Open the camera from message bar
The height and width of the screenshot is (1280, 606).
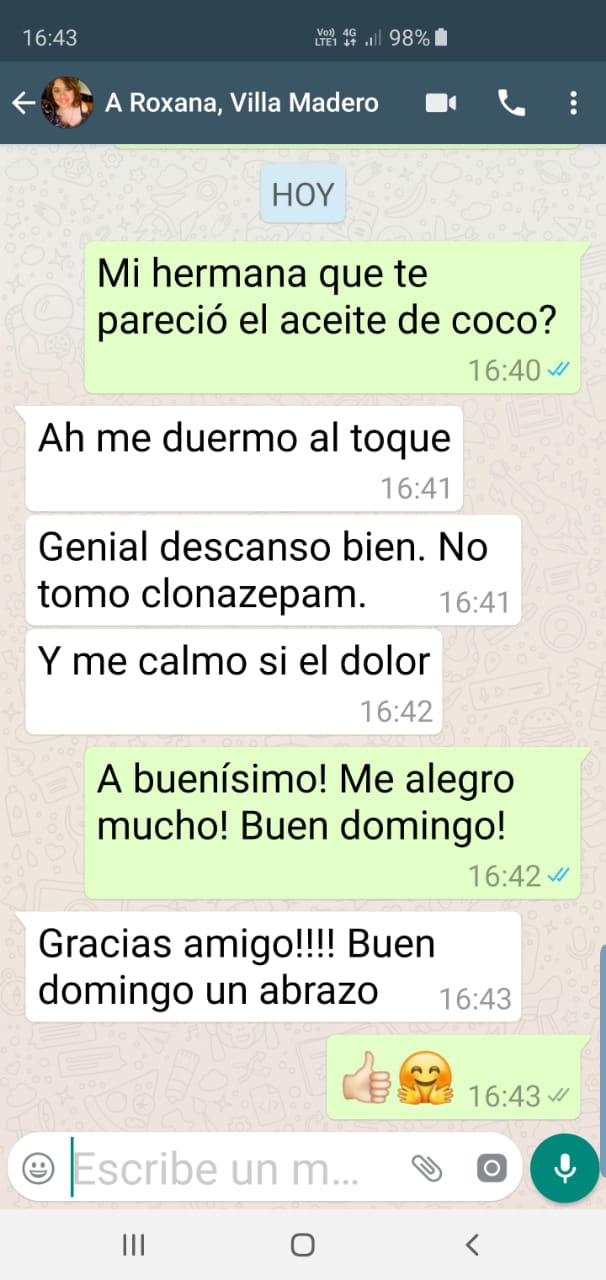point(491,1168)
